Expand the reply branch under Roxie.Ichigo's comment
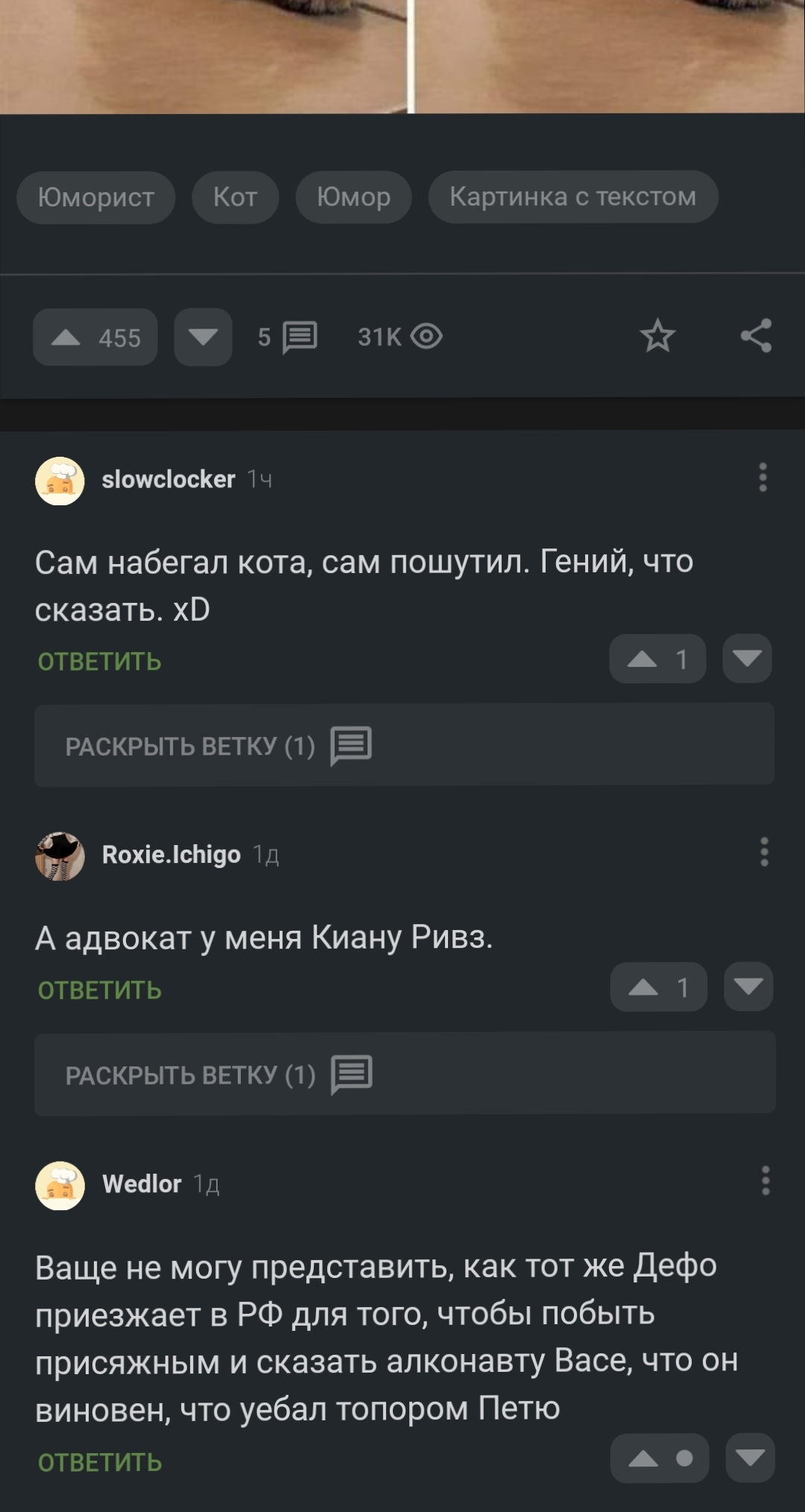The width and height of the screenshot is (805, 1512). click(x=404, y=1075)
